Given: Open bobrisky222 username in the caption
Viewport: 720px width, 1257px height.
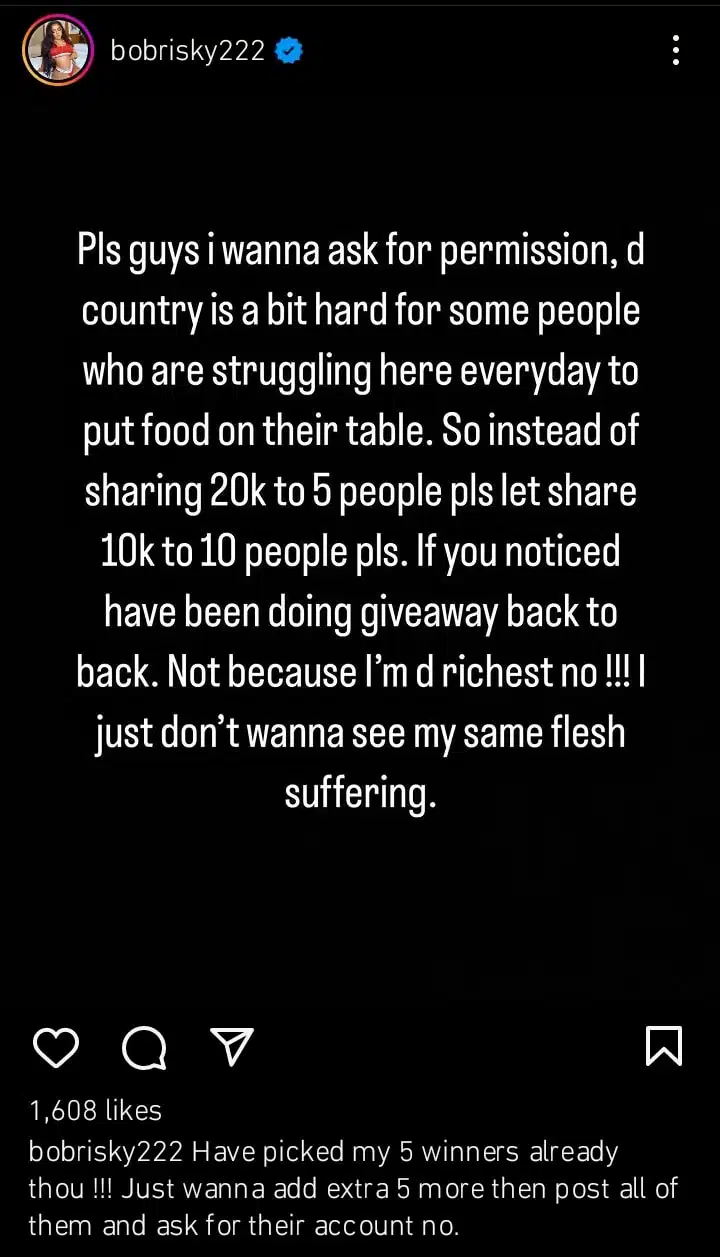Looking at the screenshot, I should (x=106, y=1152).
